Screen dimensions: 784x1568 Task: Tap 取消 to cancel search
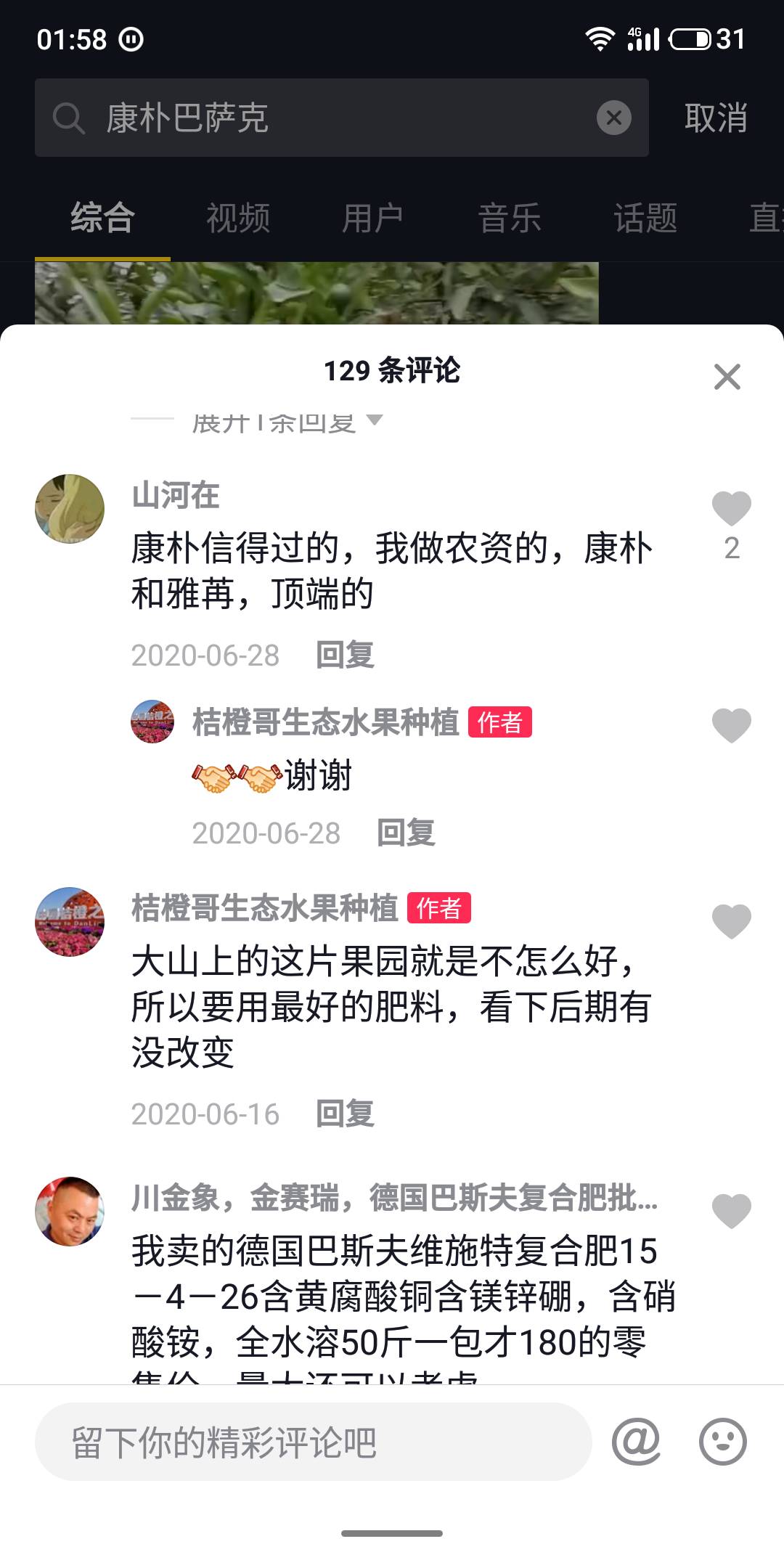click(x=716, y=118)
